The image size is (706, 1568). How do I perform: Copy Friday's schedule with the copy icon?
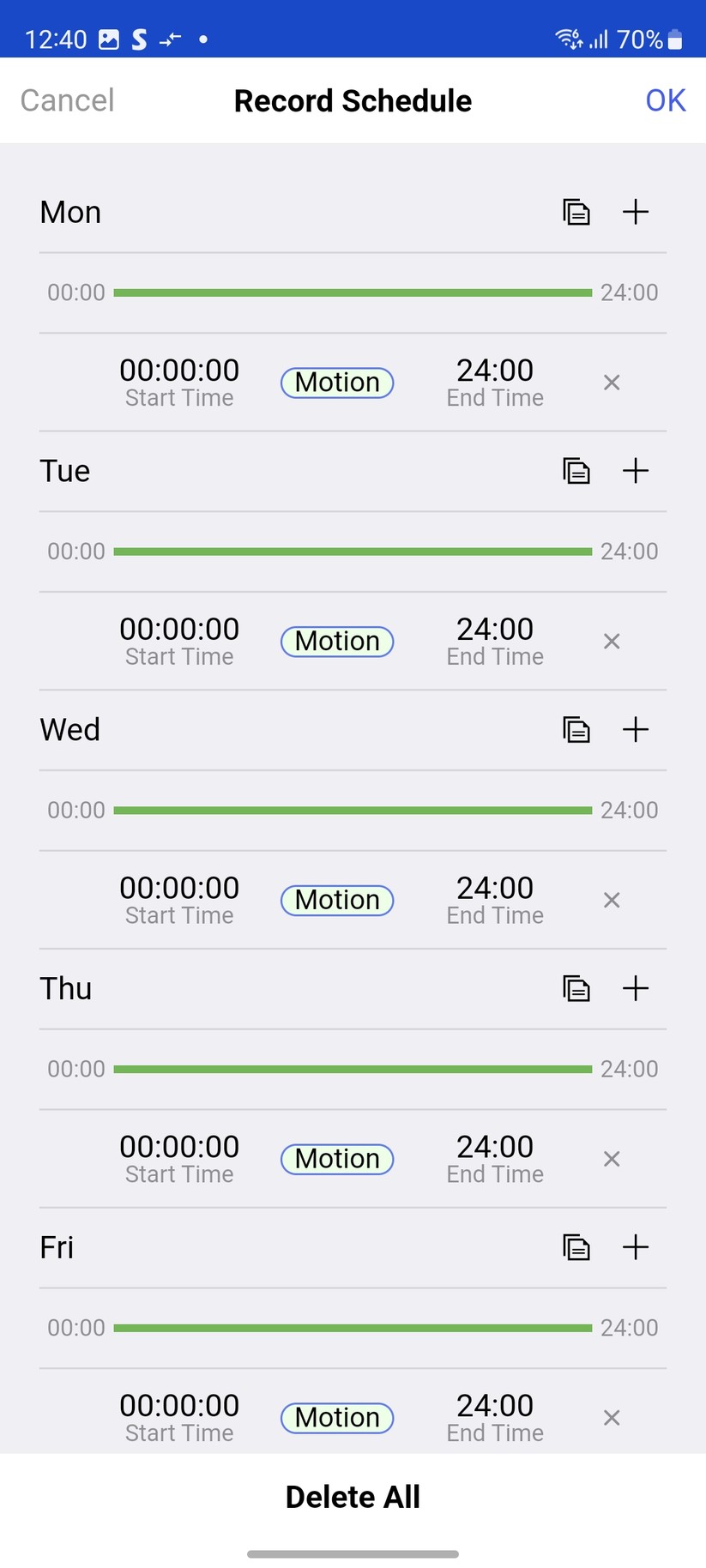577,1247
